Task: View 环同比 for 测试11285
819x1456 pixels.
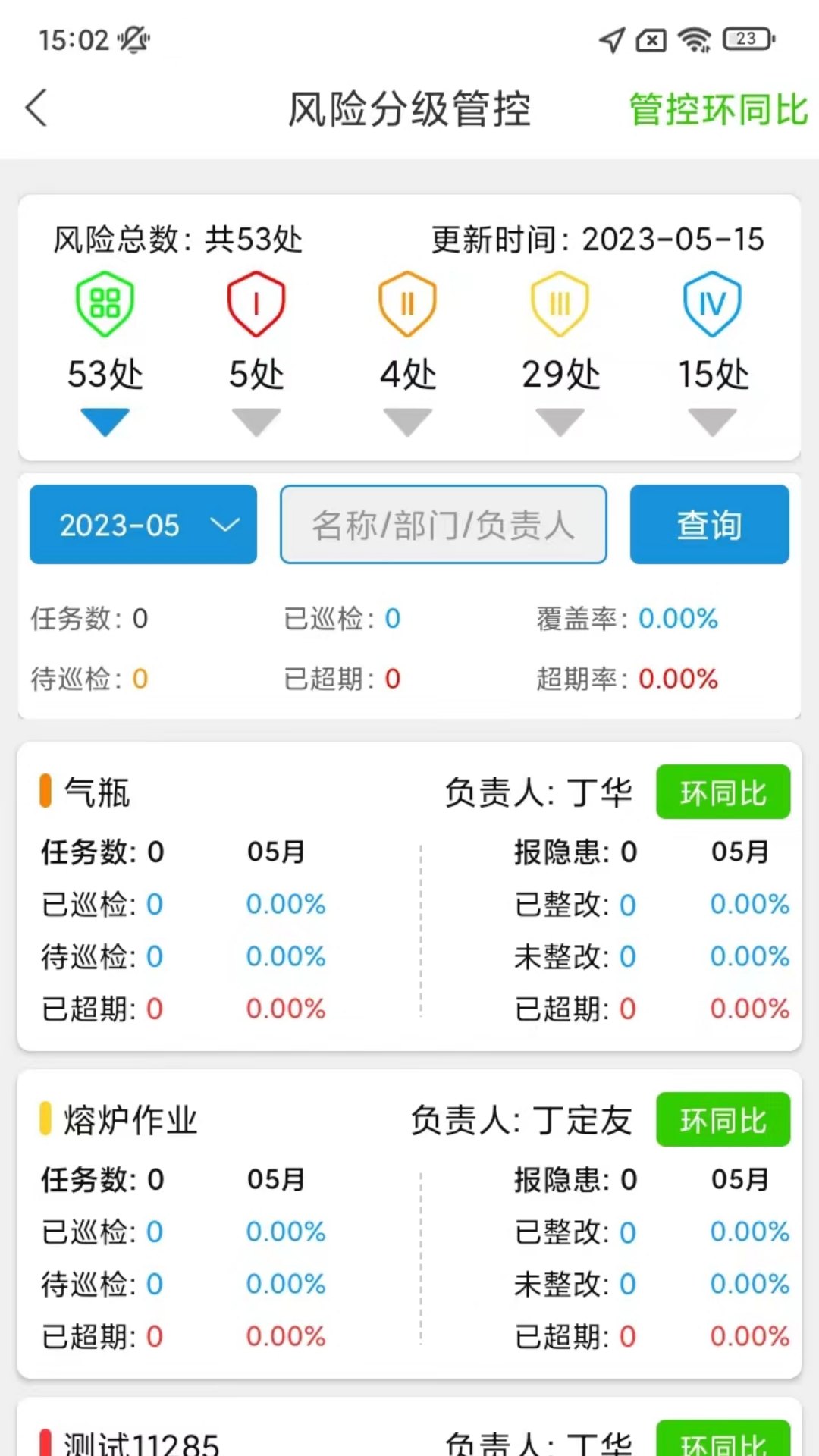Action: click(723, 1440)
